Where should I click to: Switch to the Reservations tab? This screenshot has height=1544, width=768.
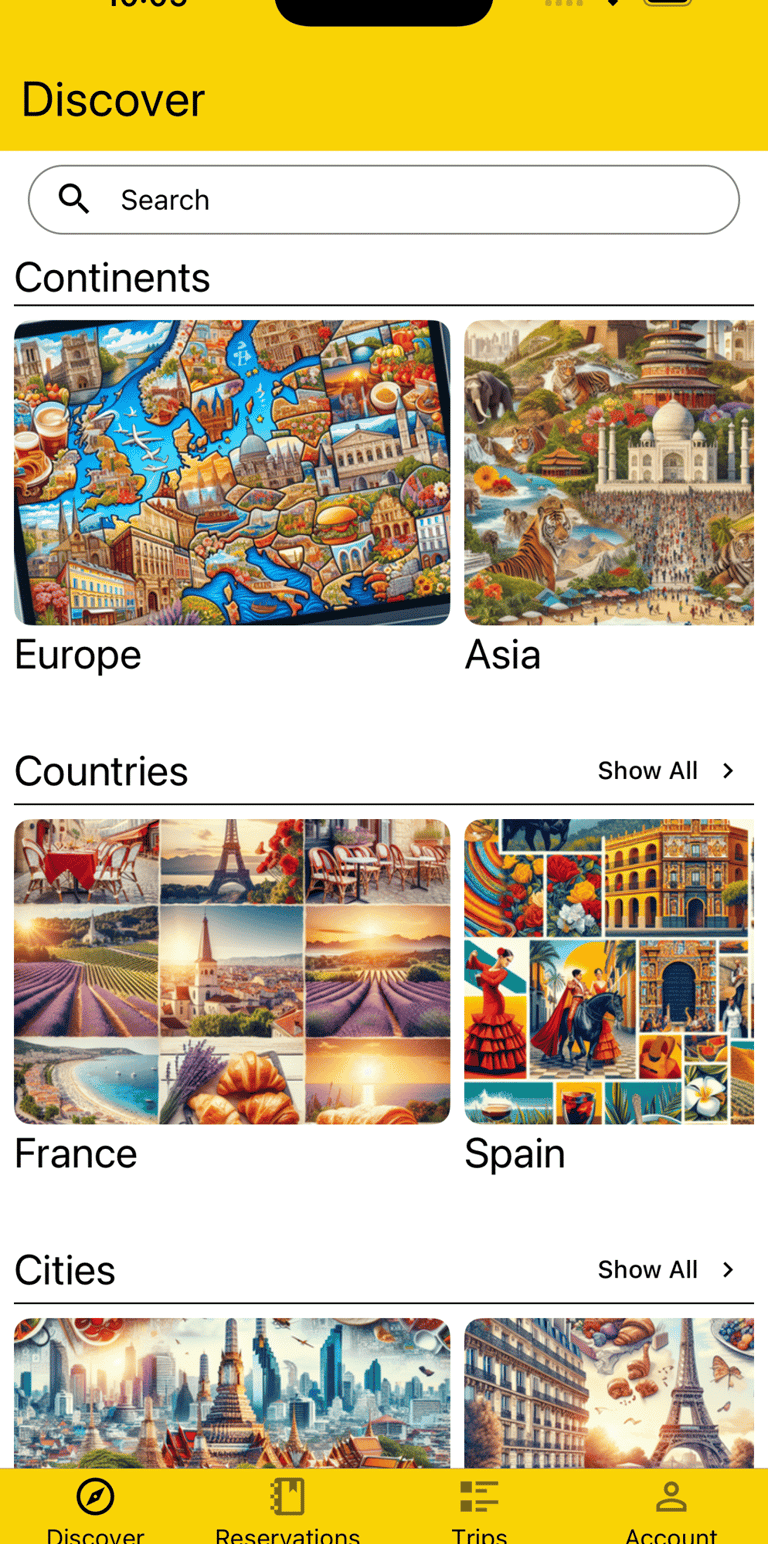click(x=287, y=1506)
